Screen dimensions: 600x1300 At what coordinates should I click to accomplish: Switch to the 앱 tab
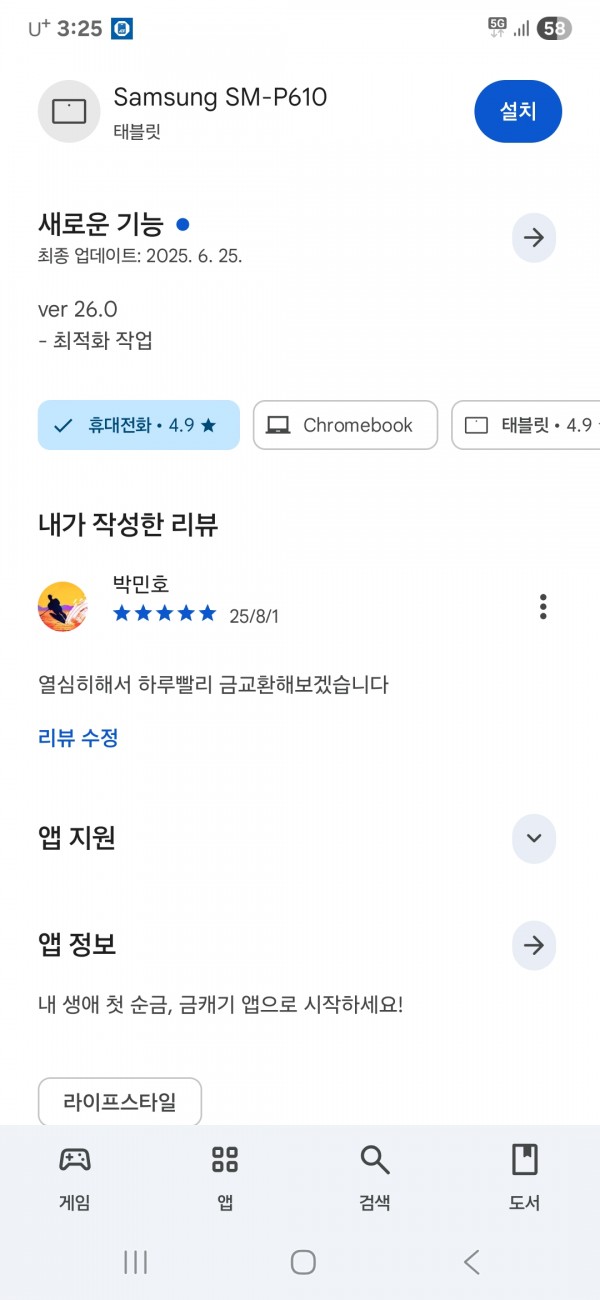pos(225,1178)
